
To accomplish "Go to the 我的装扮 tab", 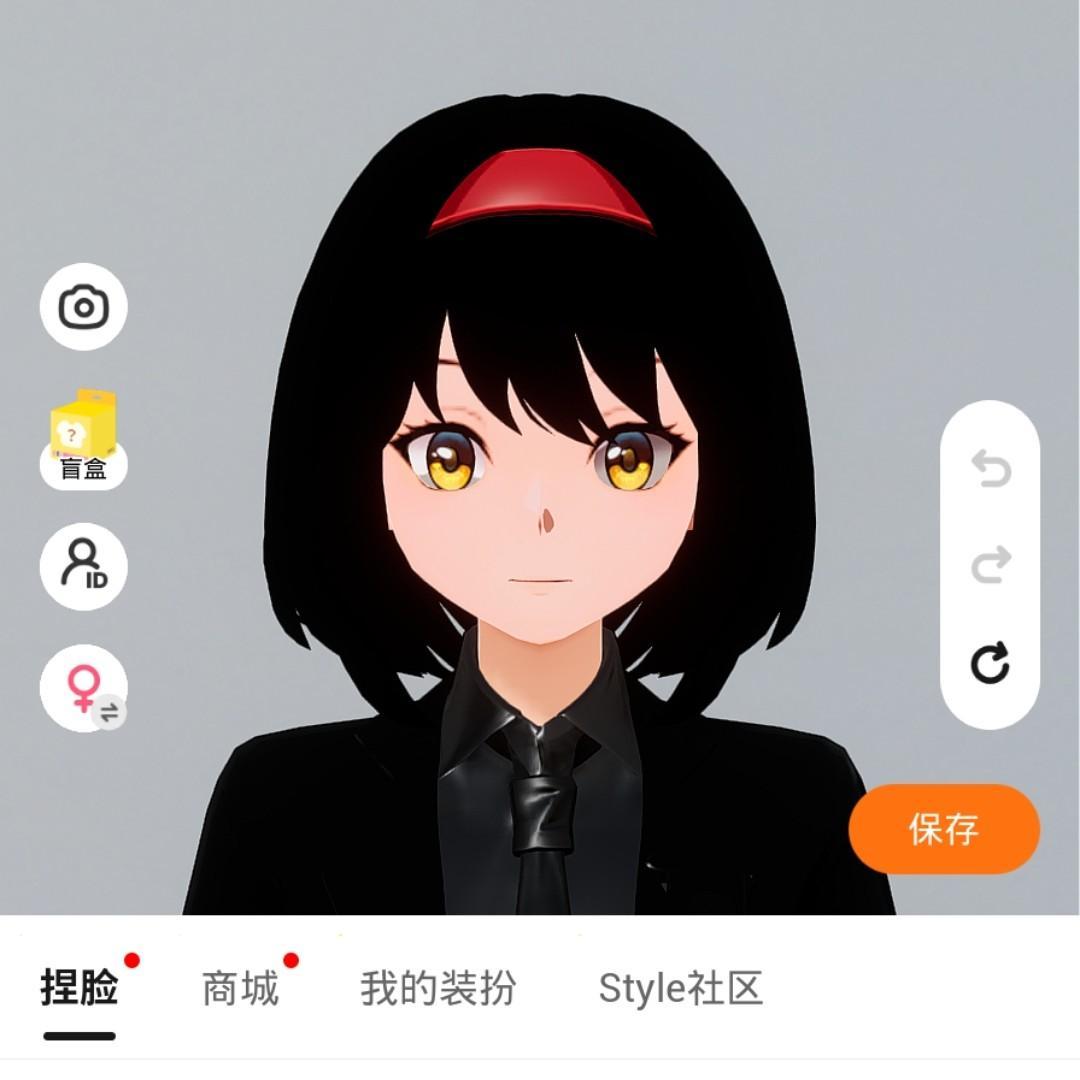I will 438,989.
